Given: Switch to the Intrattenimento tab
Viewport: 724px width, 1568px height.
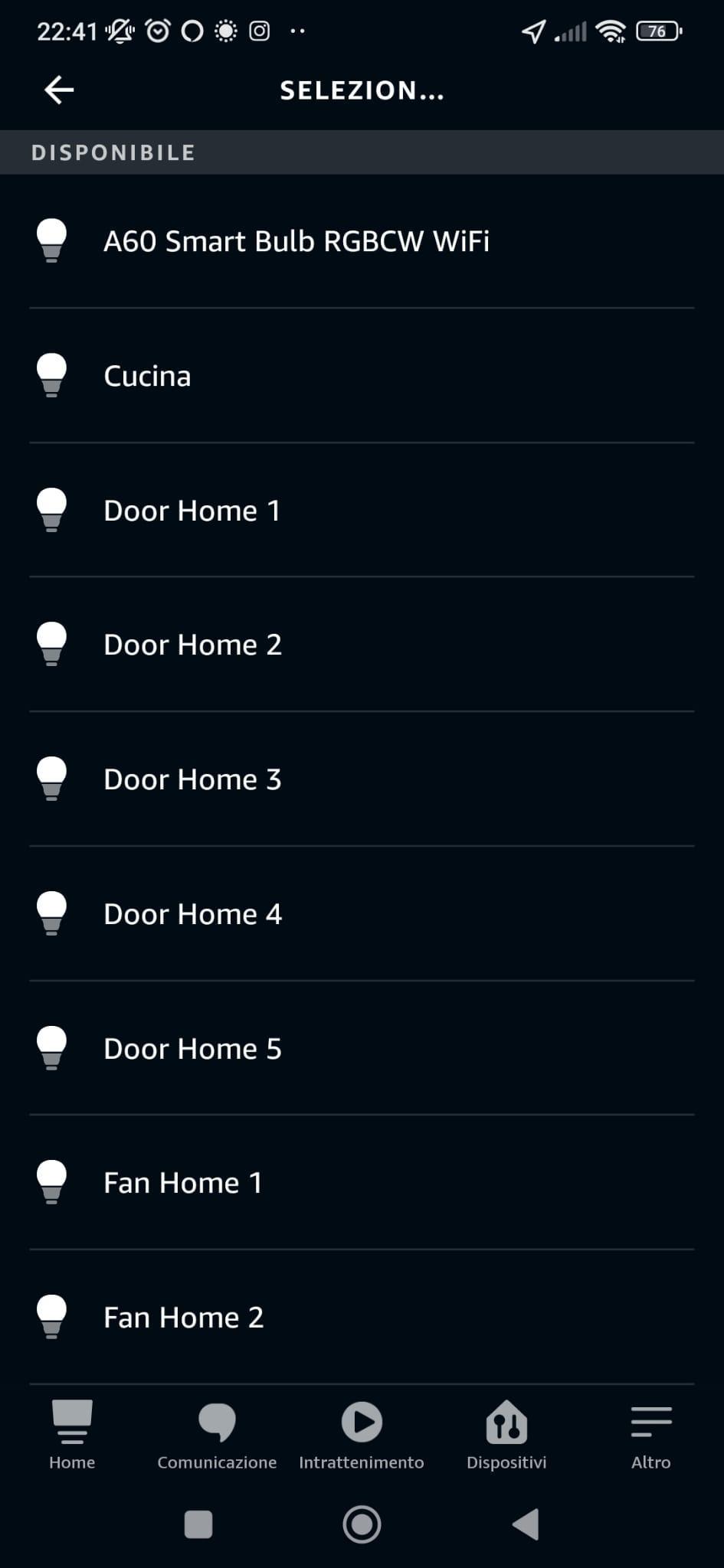Looking at the screenshot, I should 362,1435.
